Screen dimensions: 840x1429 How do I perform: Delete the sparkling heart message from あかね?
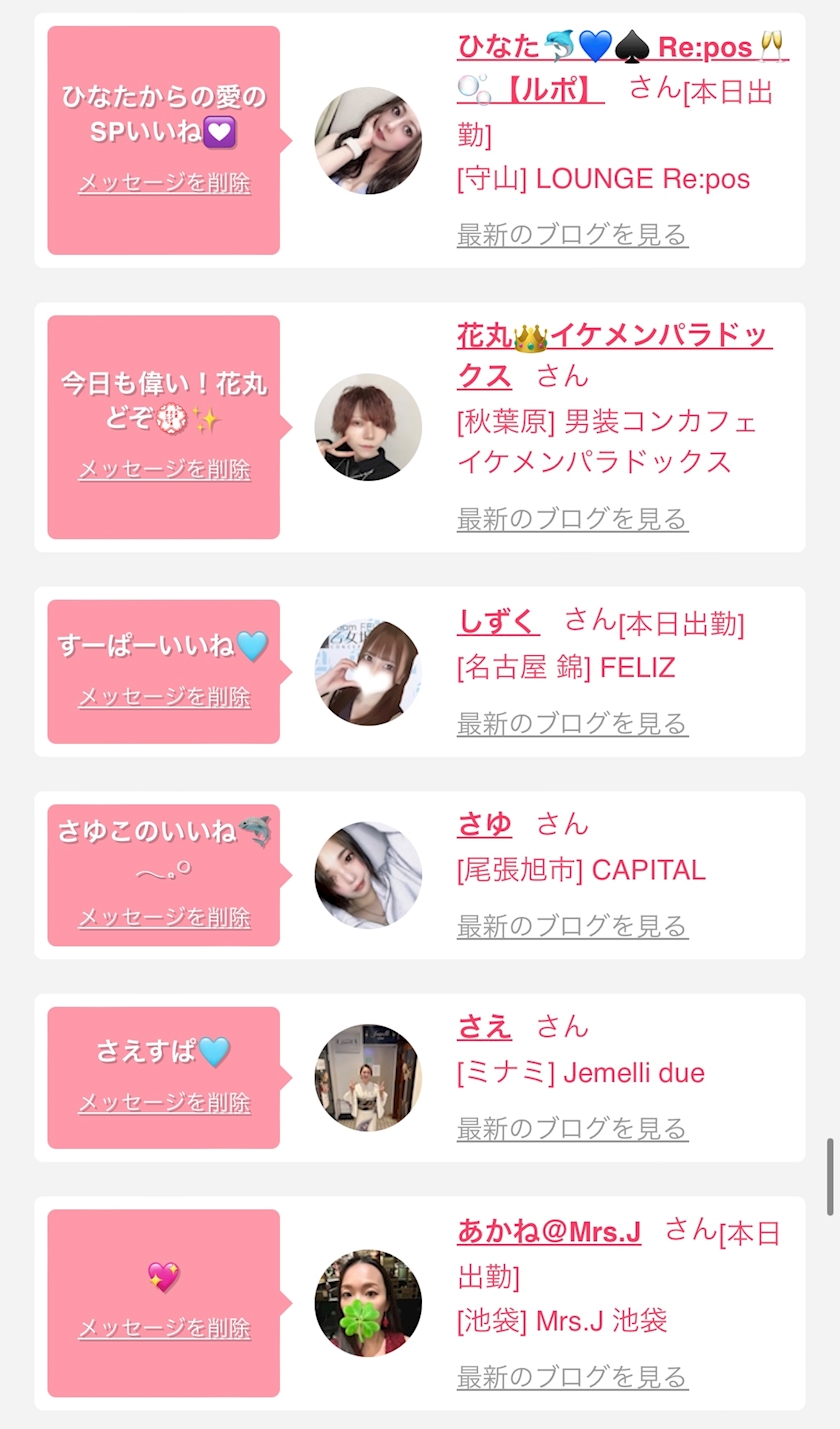164,1328
